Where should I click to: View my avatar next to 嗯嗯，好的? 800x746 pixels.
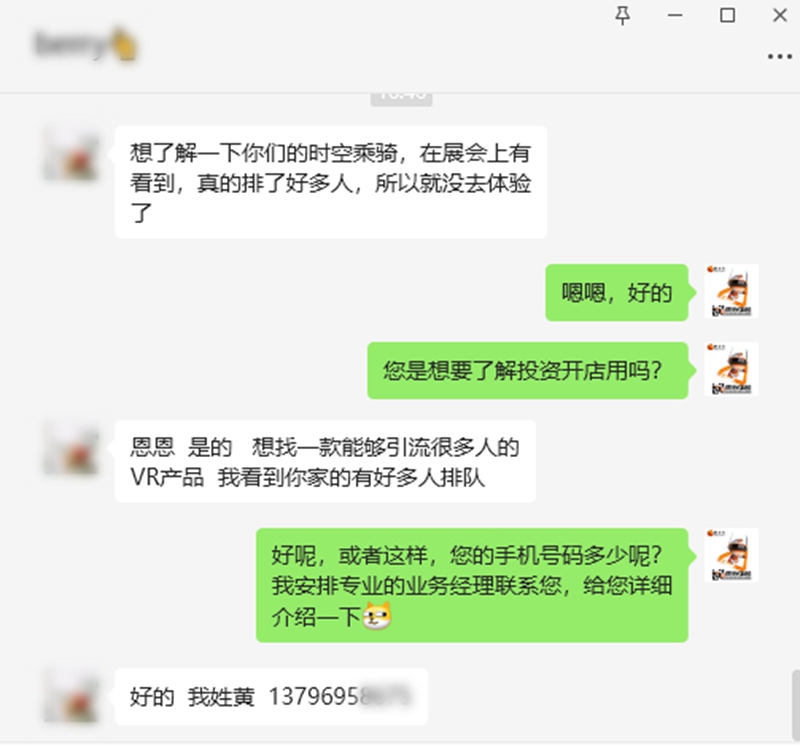click(x=731, y=291)
